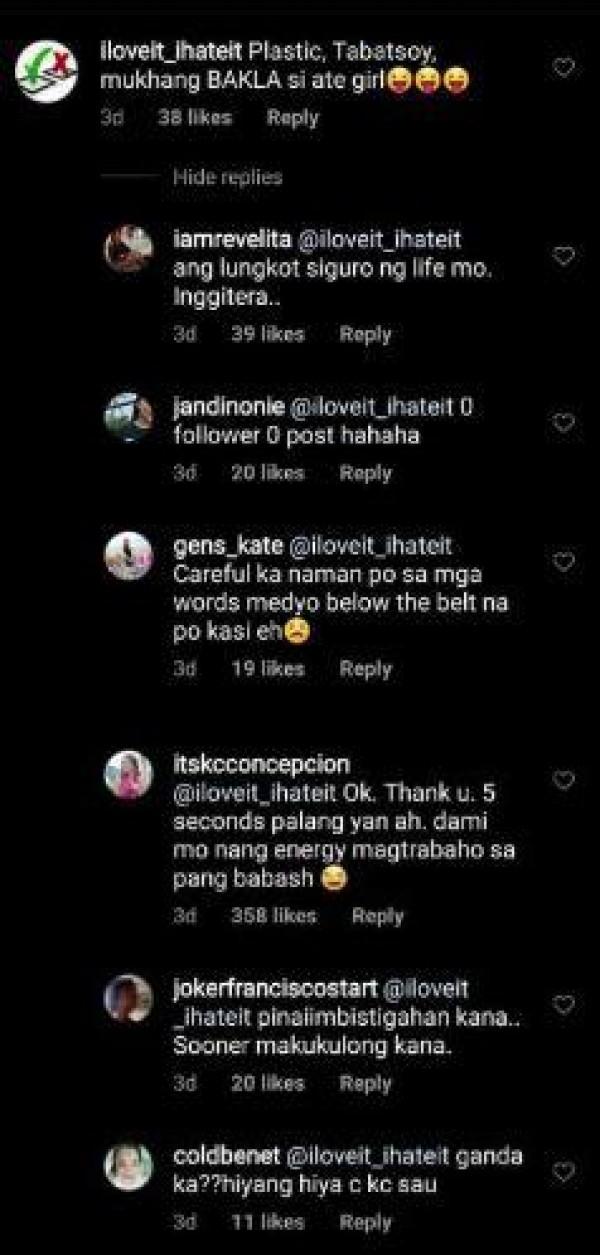The width and height of the screenshot is (600, 1255).
Task: View itskcconcepcion's profile from her username
Action: (261, 765)
